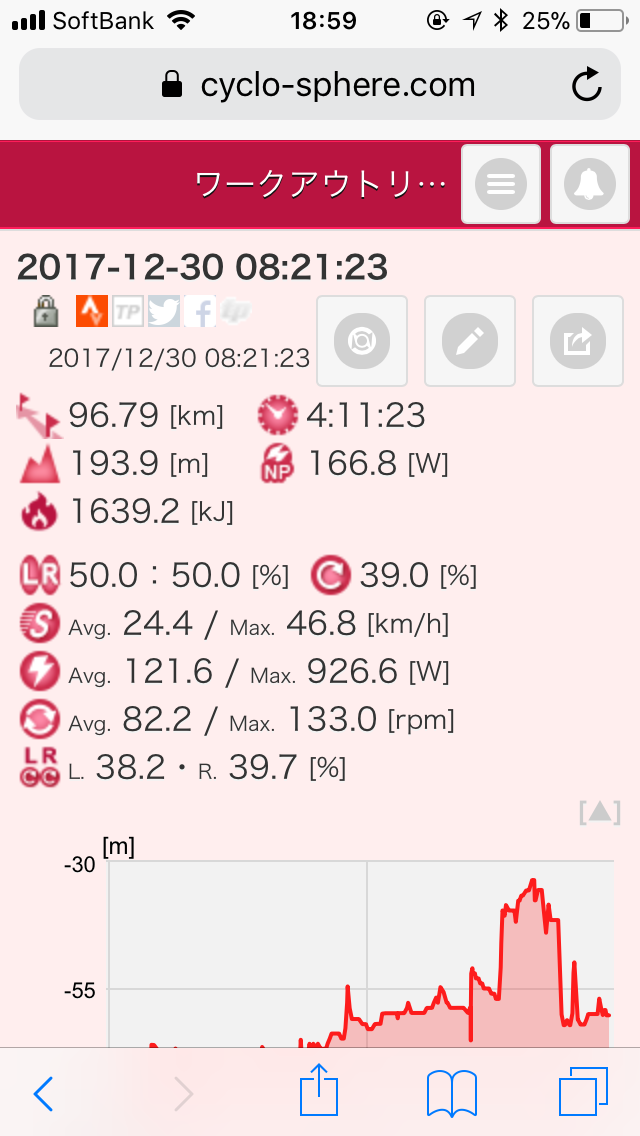The height and width of the screenshot is (1136, 640).
Task: Open the notifications bell
Action: pos(589,184)
